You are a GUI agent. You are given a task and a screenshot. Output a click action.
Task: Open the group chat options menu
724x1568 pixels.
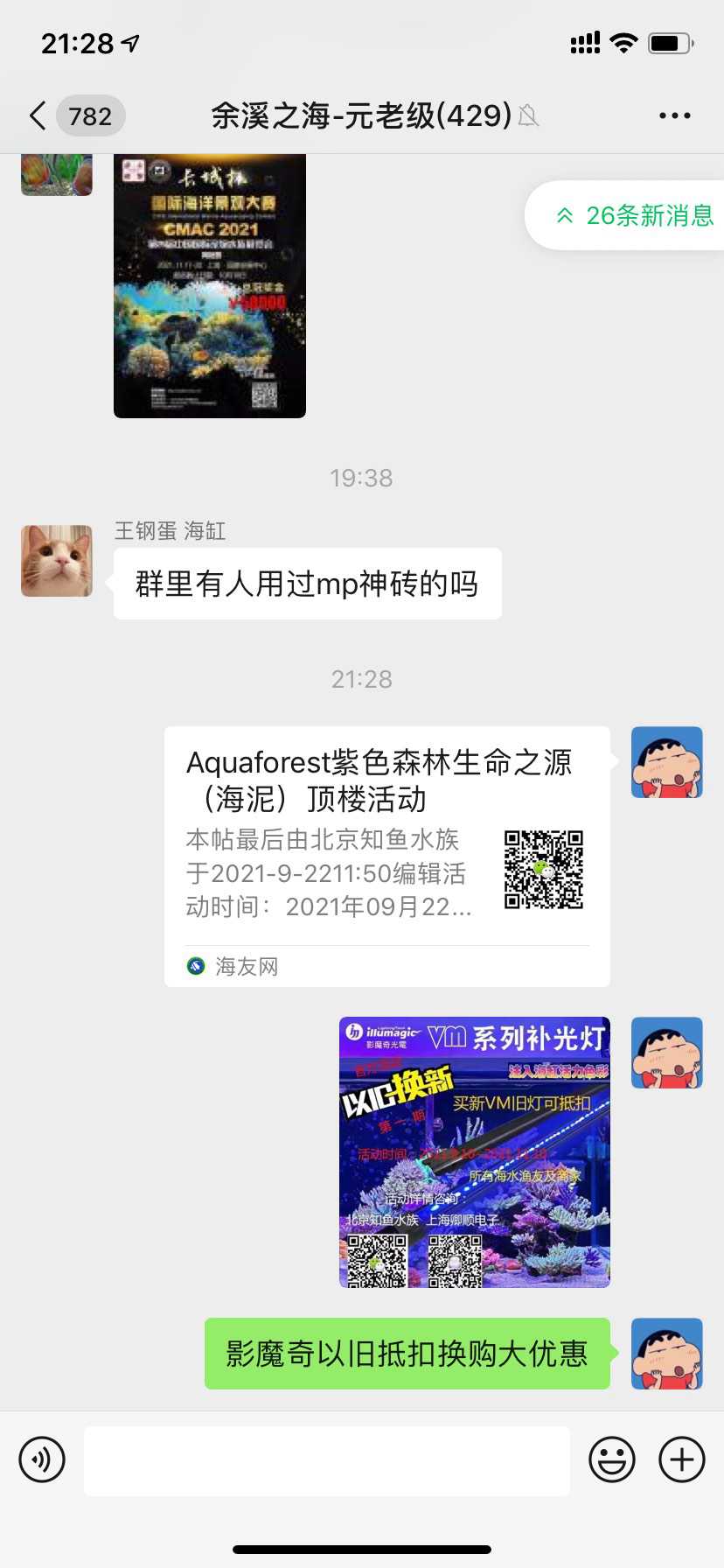674,115
